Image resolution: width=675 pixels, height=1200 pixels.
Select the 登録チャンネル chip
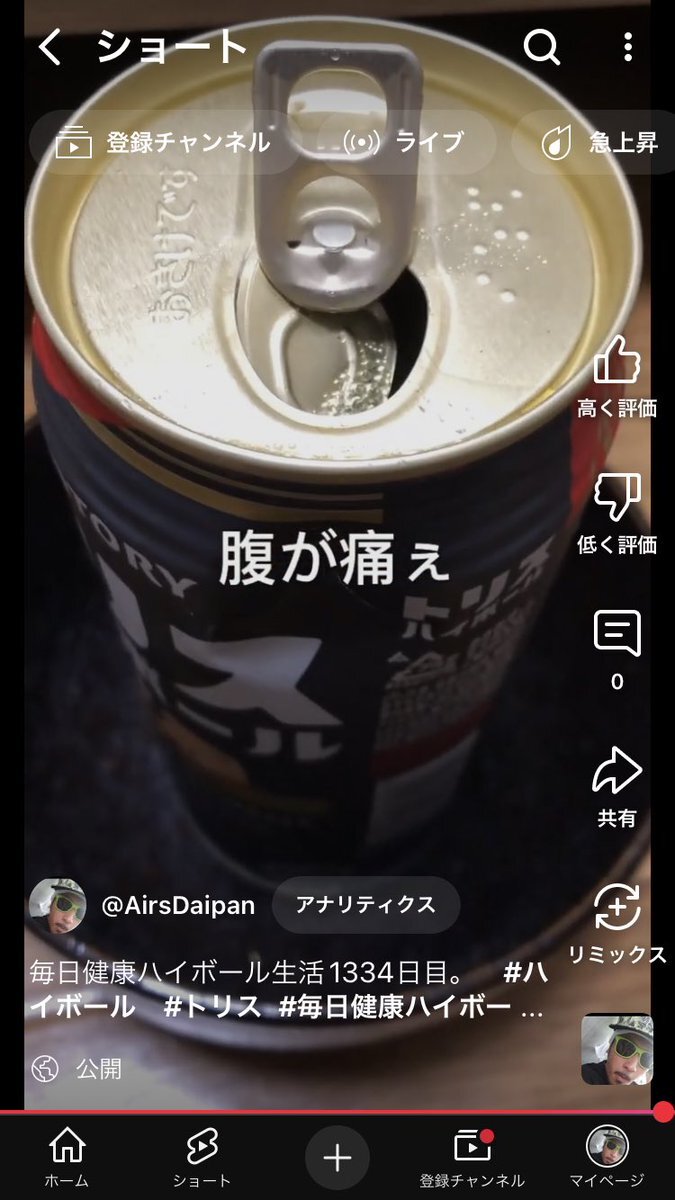(164, 142)
